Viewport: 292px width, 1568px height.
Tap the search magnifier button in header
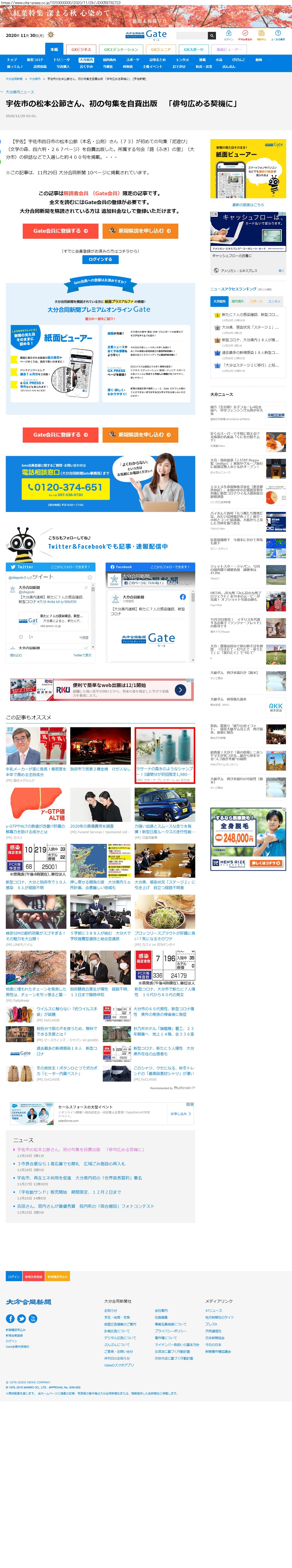coord(212,36)
